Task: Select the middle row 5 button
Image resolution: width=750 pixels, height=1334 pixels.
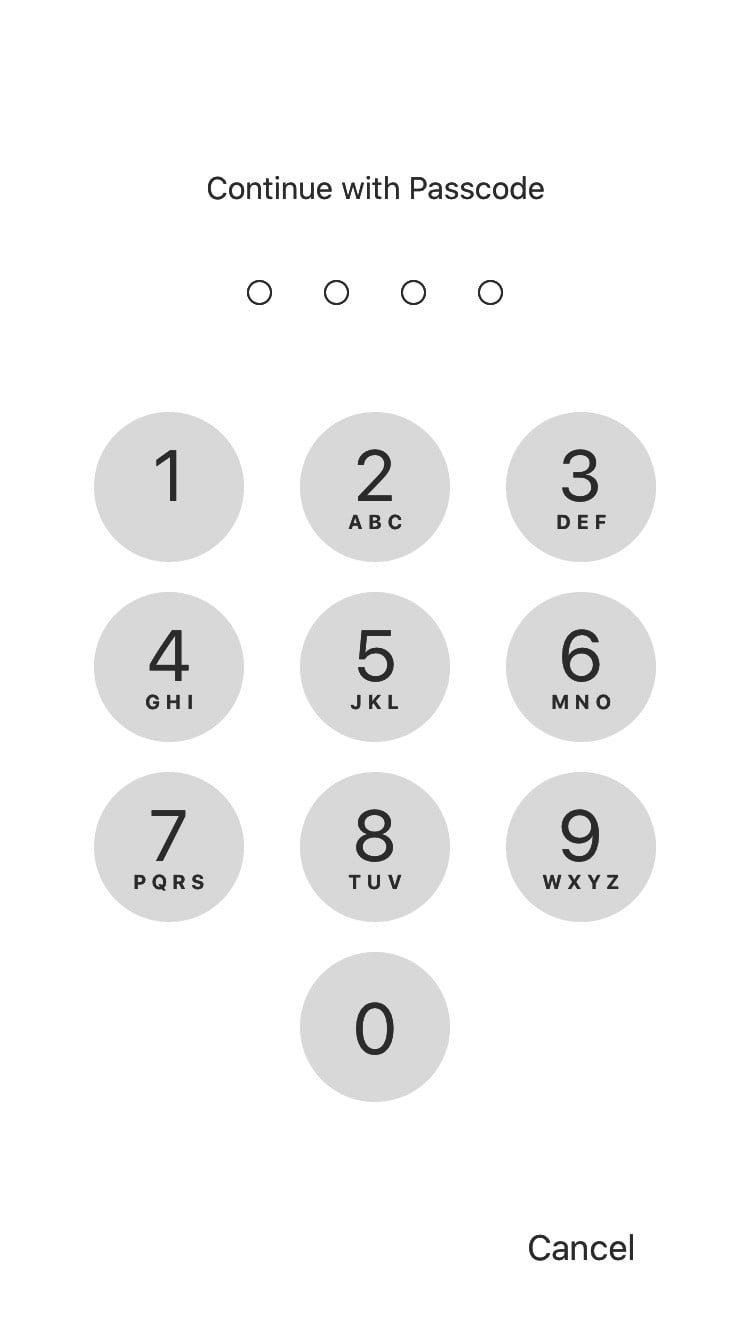Action: (375, 666)
